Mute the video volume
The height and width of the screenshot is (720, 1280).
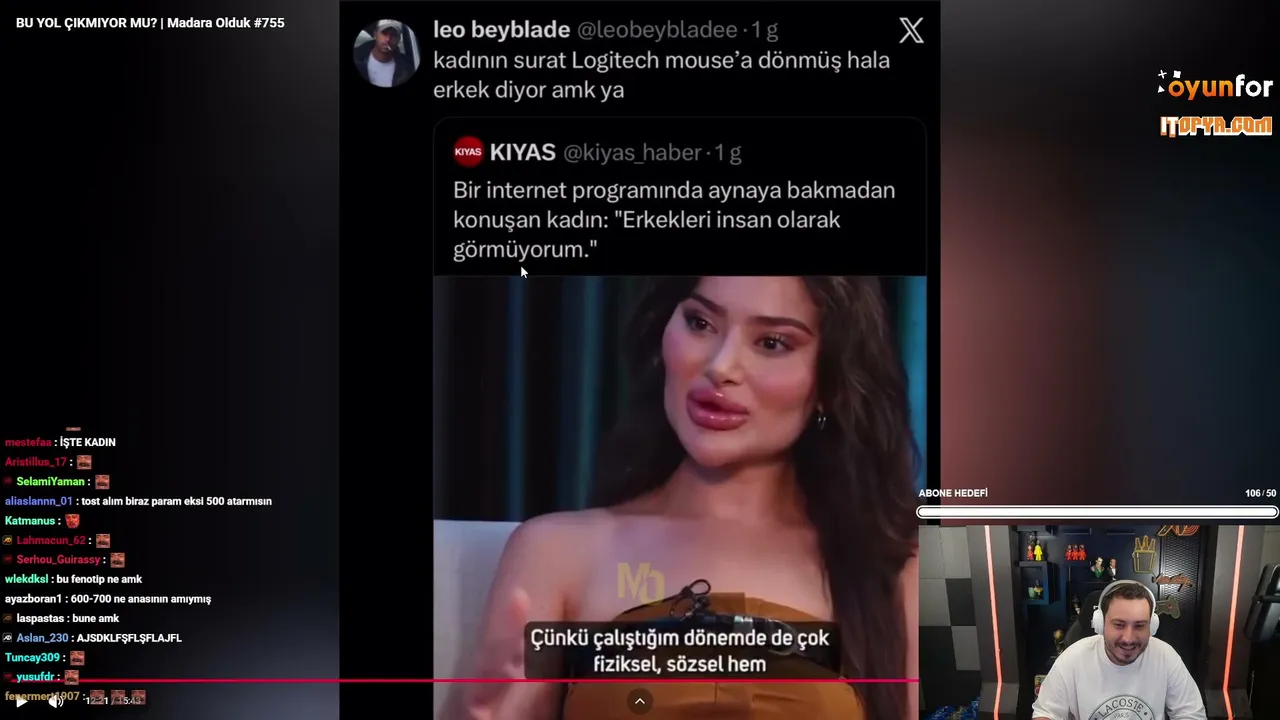point(55,701)
